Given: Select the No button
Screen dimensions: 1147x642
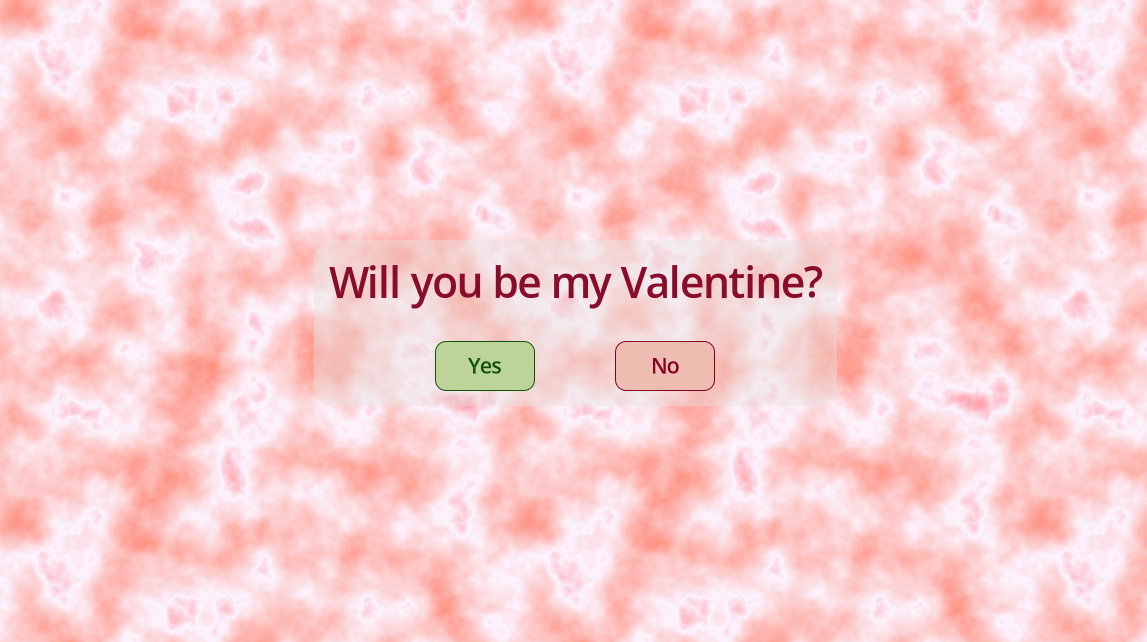Looking at the screenshot, I should pyautogui.click(x=665, y=366).
